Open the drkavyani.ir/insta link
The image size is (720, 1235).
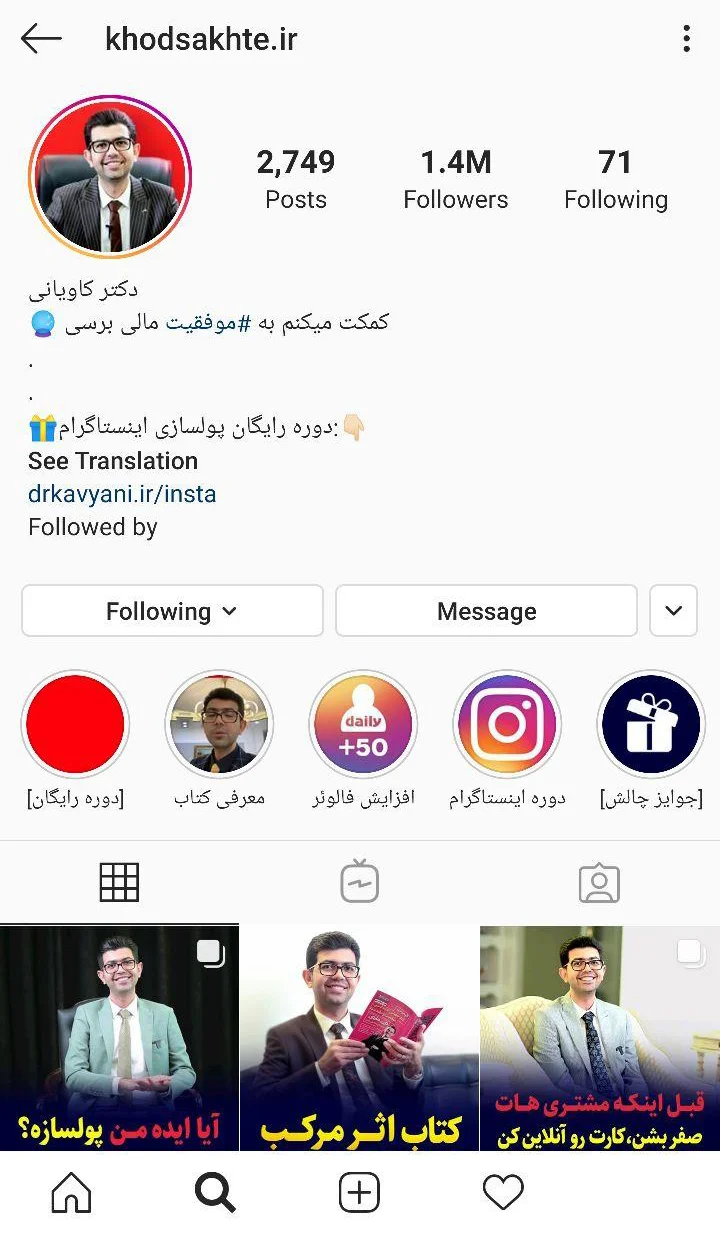[x=122, y=494]
